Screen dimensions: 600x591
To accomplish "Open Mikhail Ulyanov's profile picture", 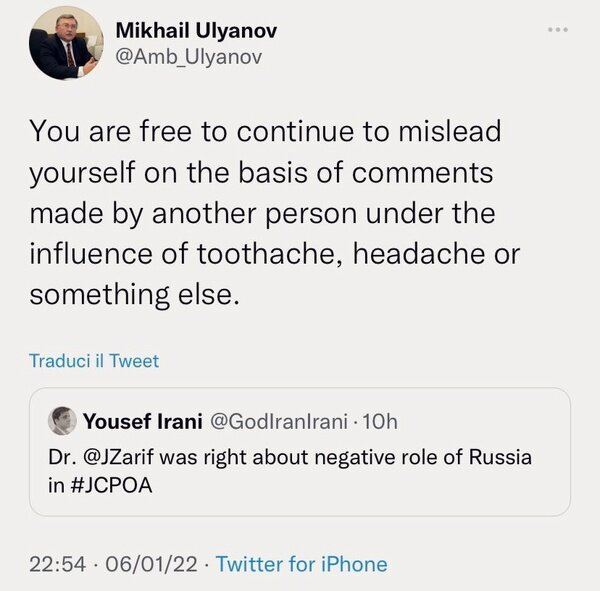I will coord(67,44).
